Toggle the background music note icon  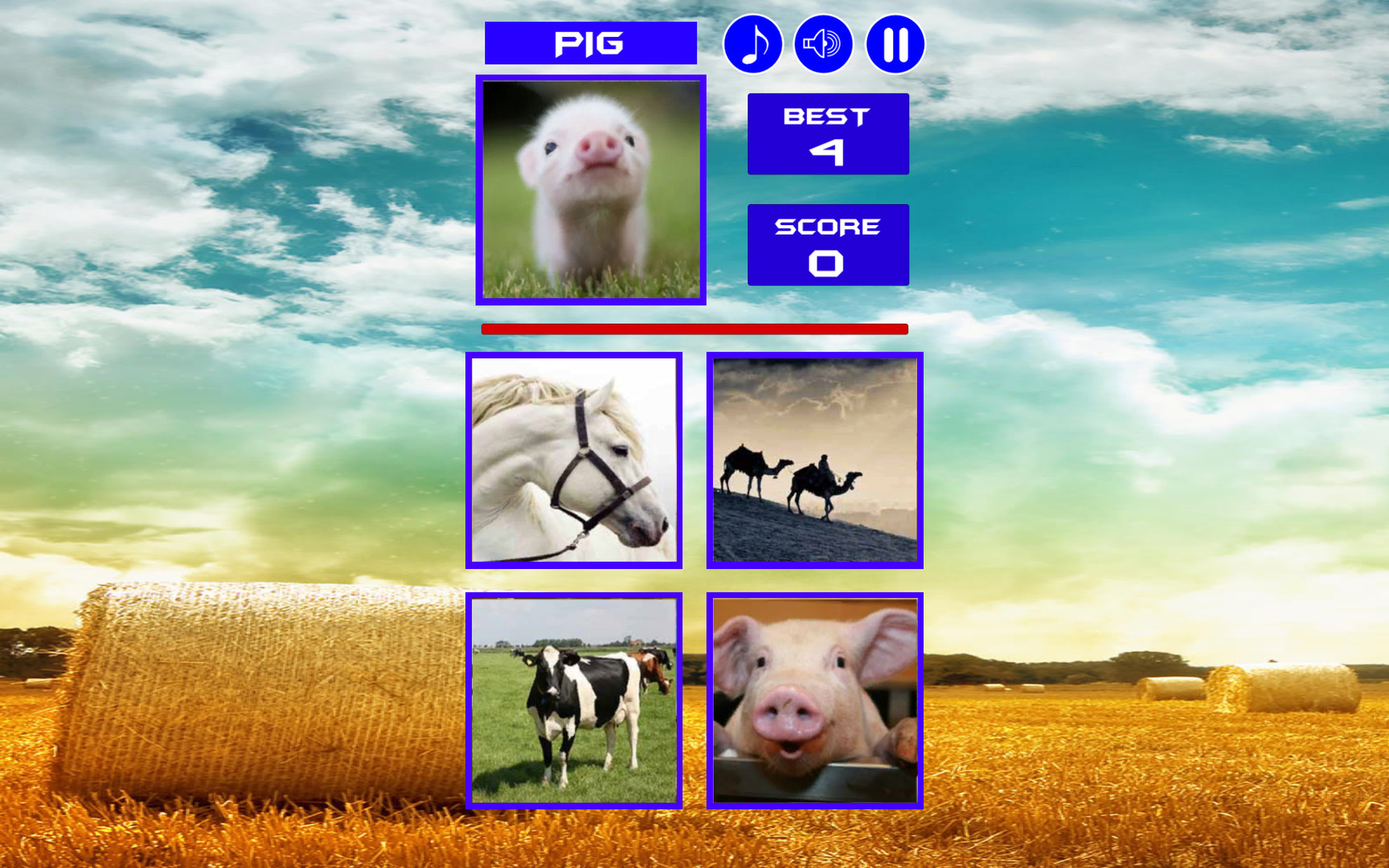point(752,44)
